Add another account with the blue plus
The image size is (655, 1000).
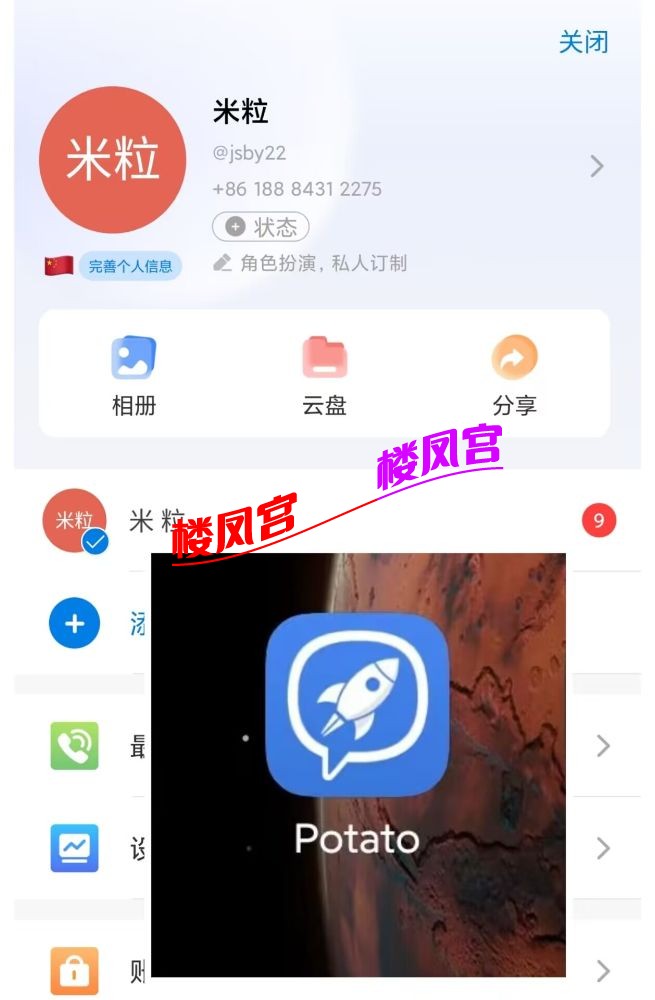(75, 623)
